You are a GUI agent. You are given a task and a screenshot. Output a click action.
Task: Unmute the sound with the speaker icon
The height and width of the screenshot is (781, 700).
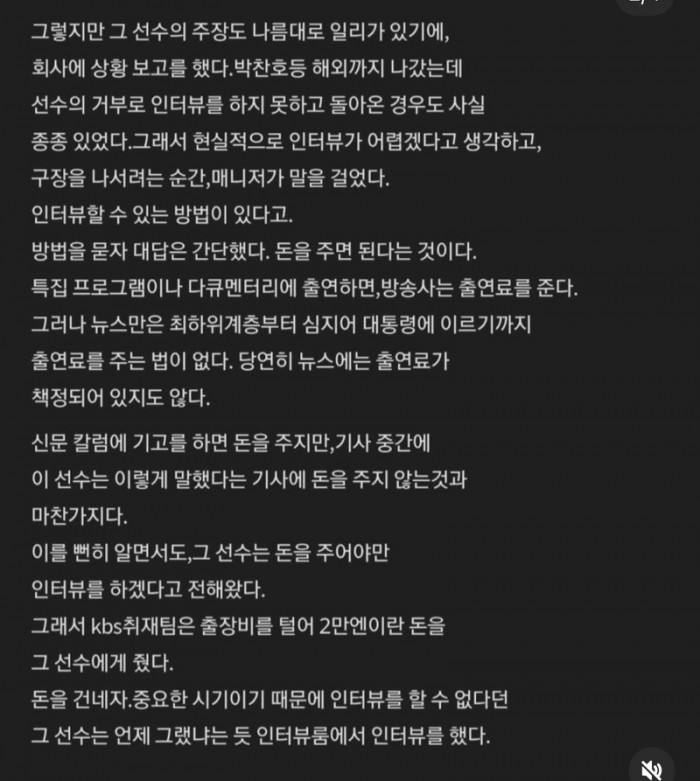(652, 769)
